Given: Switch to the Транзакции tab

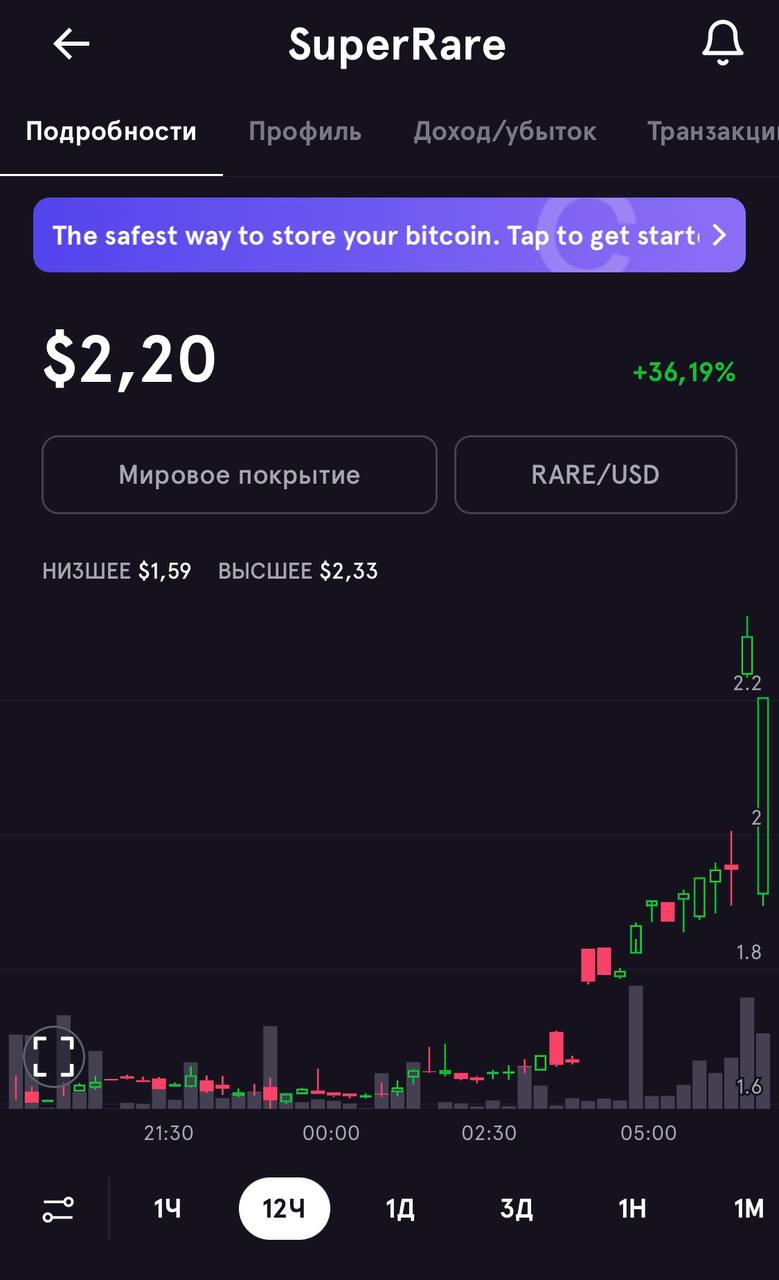Looking at the screenshot, I should [712, 131].
